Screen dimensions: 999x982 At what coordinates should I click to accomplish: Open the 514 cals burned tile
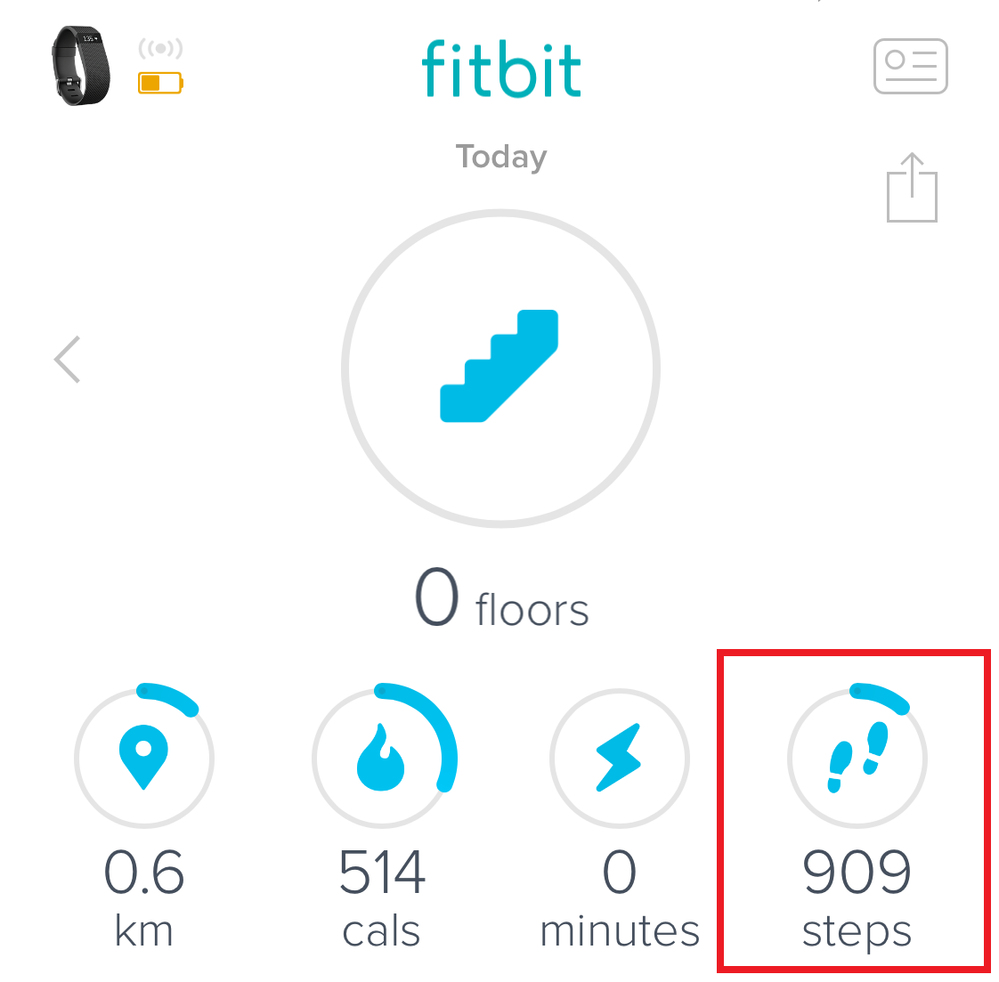pyautogui.click(x=381, y=756)
